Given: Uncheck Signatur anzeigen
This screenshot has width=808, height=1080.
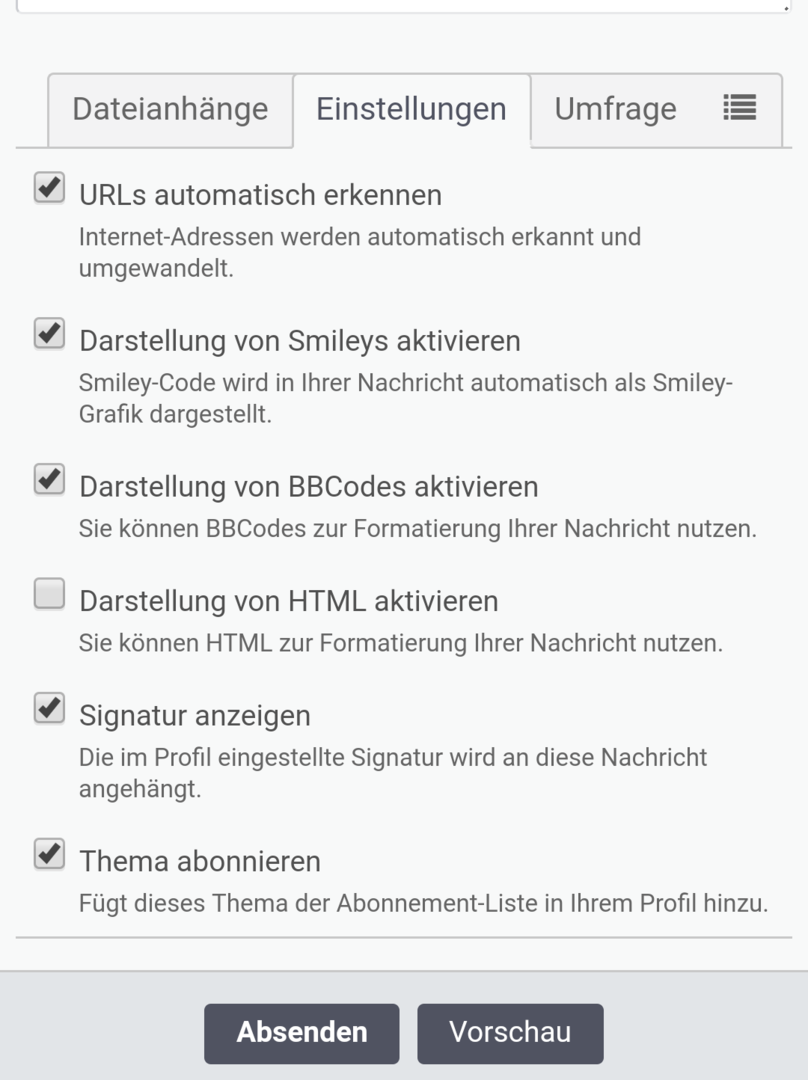Looking at the screenshot, I should click(x=49, y=709).
